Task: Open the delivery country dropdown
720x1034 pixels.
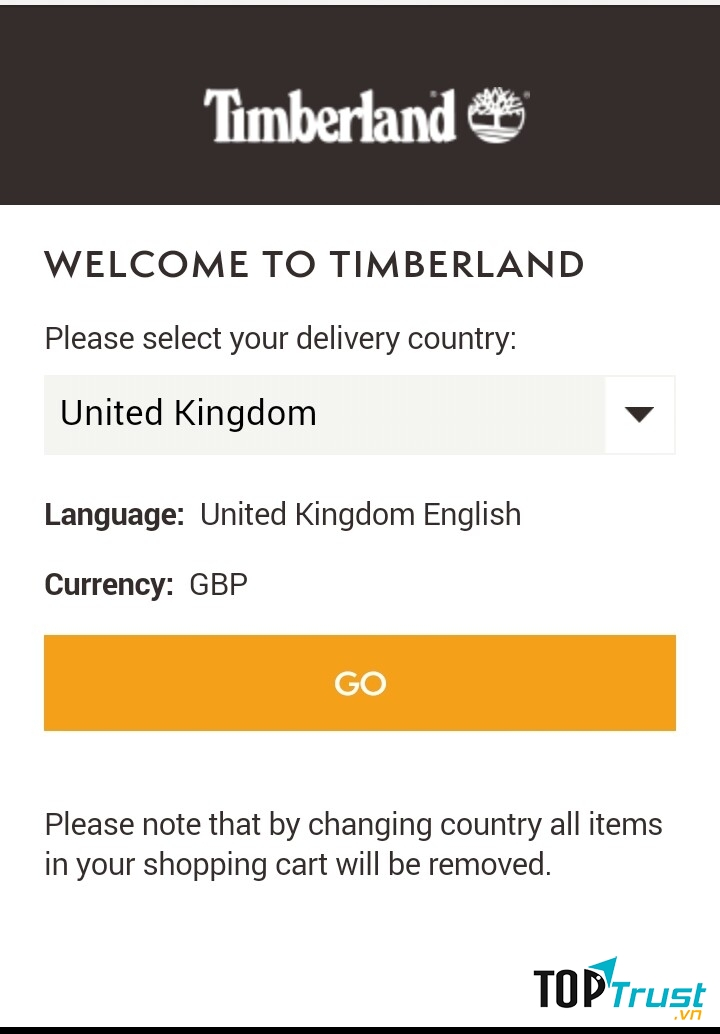Action: click(x=360, y=414)
